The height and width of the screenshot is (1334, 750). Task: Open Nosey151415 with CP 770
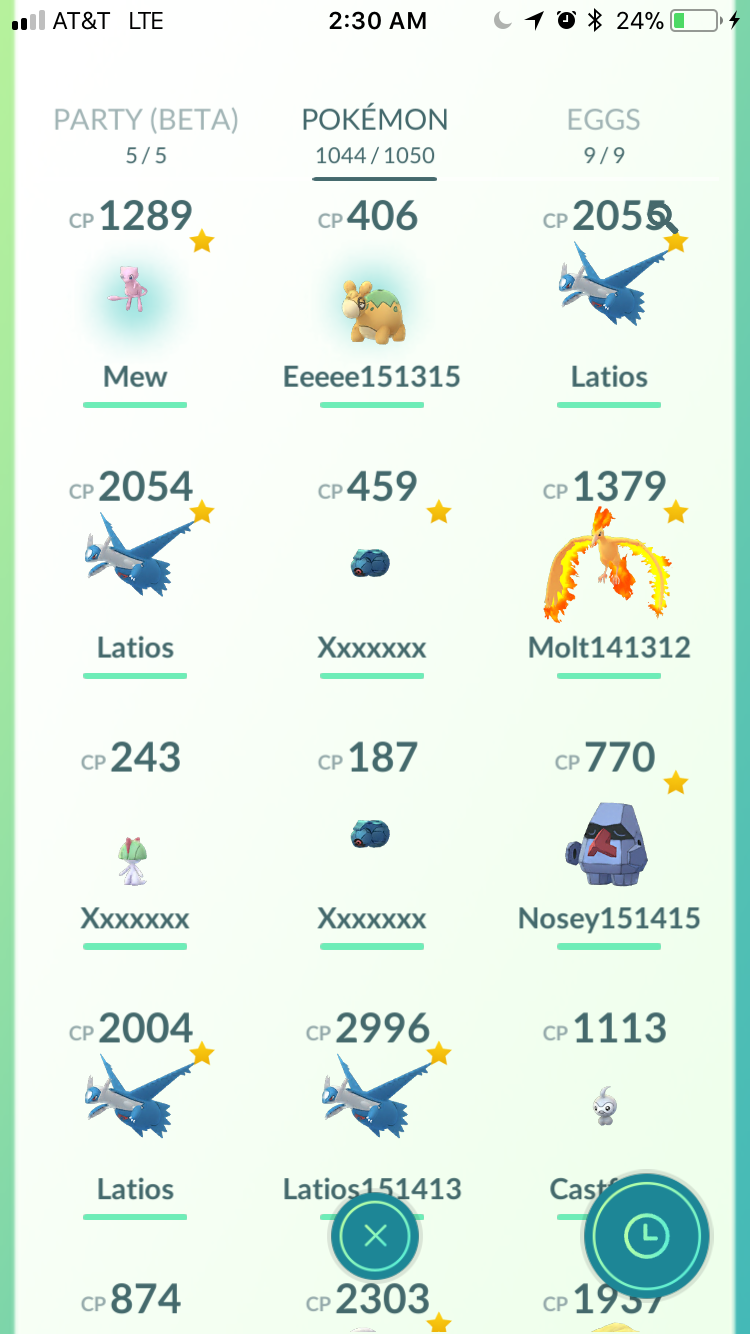point(609,844)
